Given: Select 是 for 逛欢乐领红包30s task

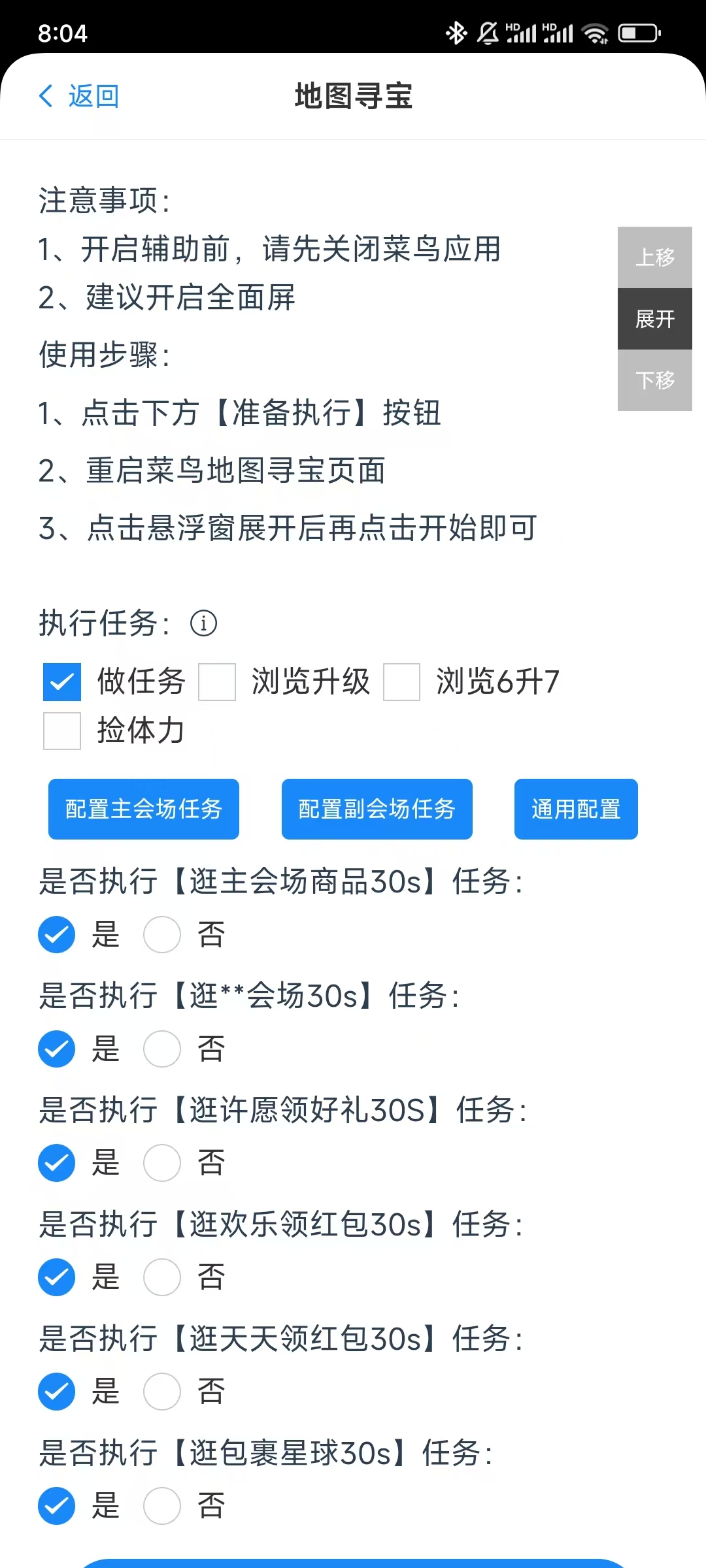Looking at the screenshot, I should coord(57,1277).
